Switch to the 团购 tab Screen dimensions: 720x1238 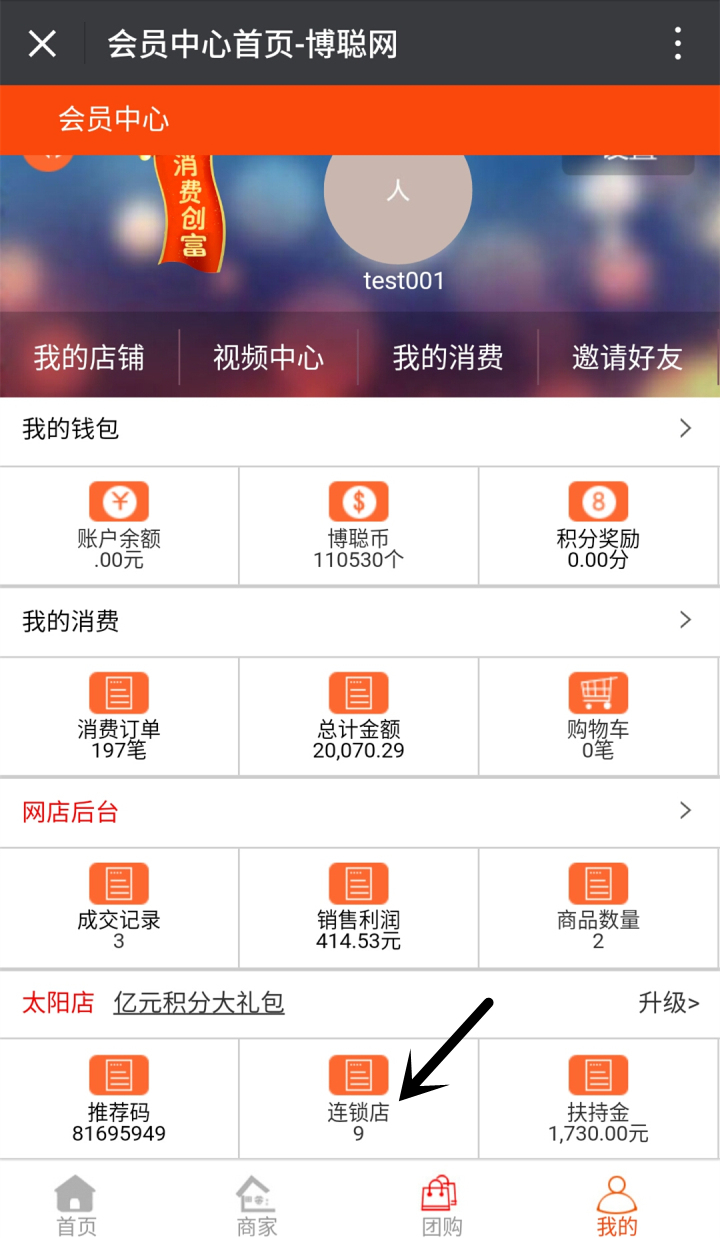pyautogui.click(x=441, y=1206)
